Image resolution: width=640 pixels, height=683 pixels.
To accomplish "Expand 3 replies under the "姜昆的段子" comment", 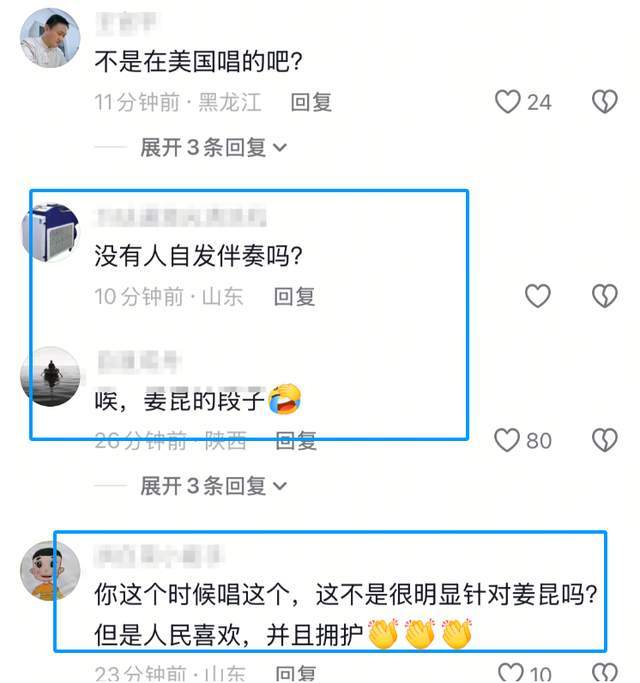I will point(213,486).
